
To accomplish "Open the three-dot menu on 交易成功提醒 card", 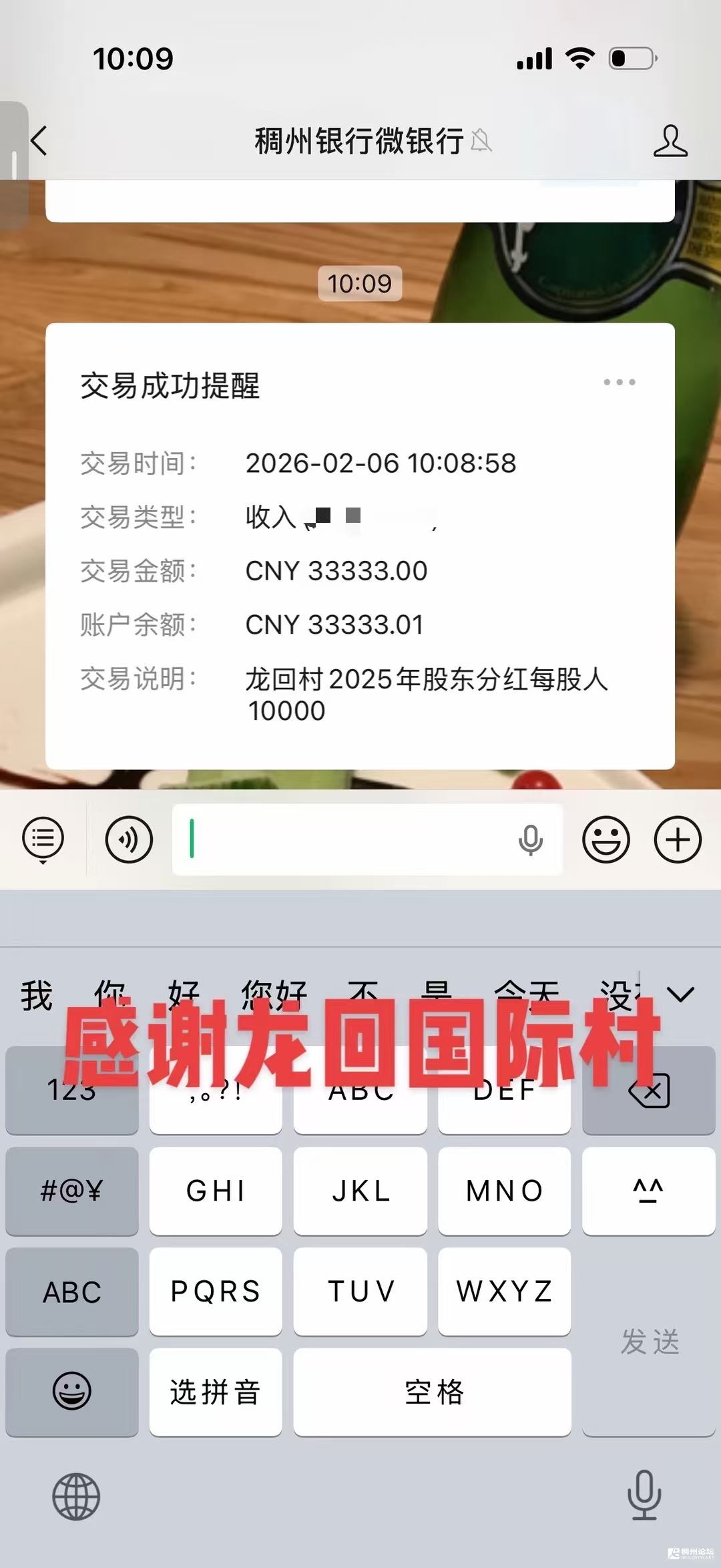I will coord(619,382).
